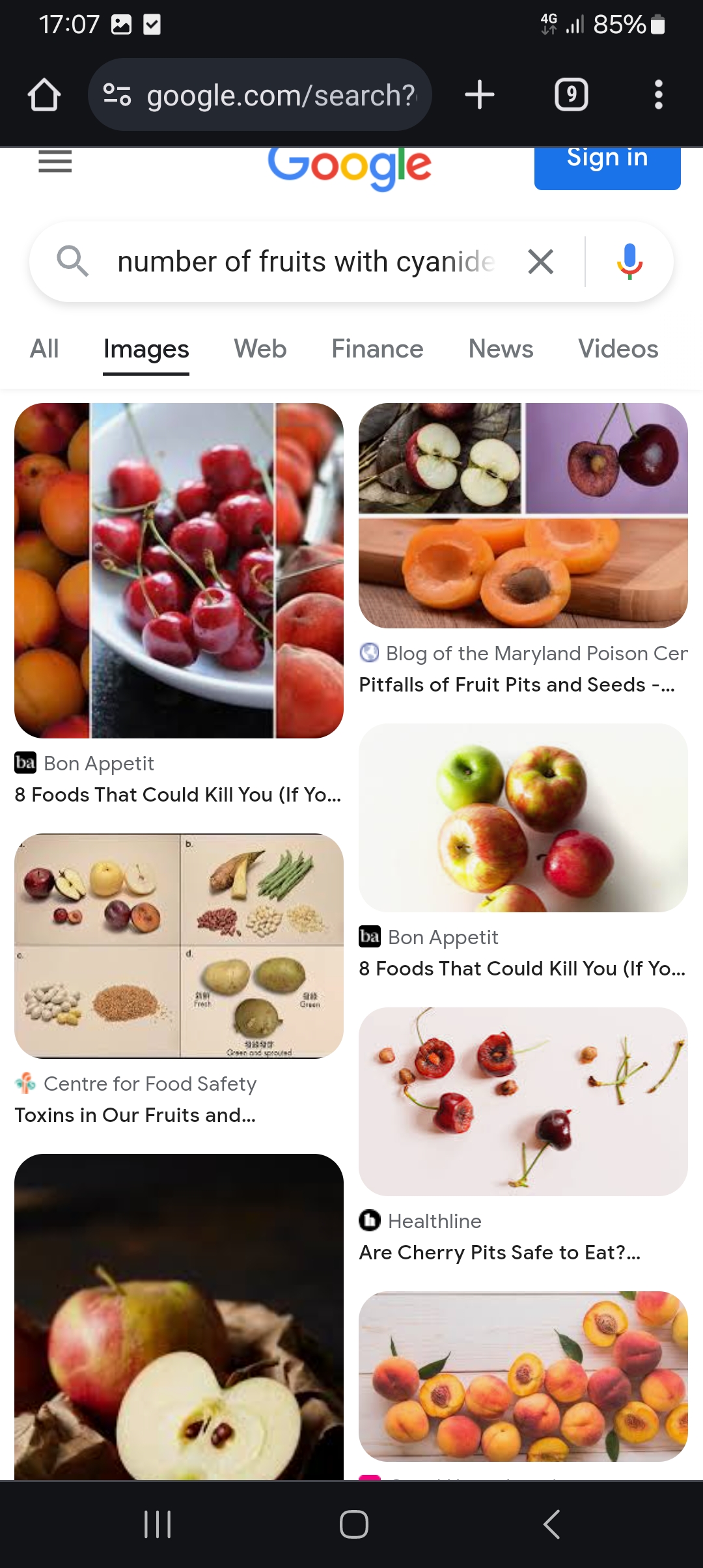703x1568 pixels.
Task: Tap the Google search query field
Action: (x=306, y=262)
